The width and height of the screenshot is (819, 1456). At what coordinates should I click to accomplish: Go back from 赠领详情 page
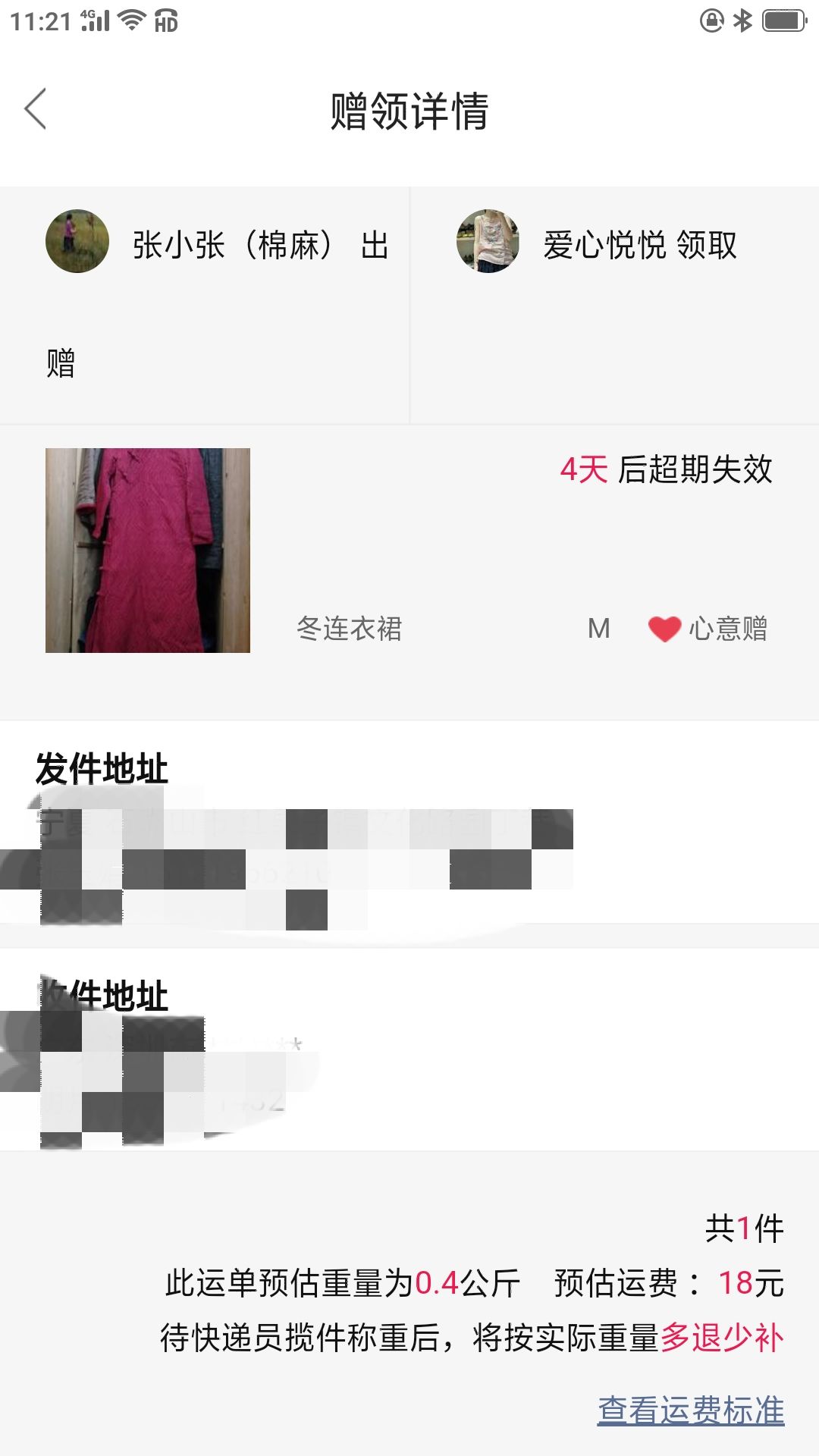point(35,109)
